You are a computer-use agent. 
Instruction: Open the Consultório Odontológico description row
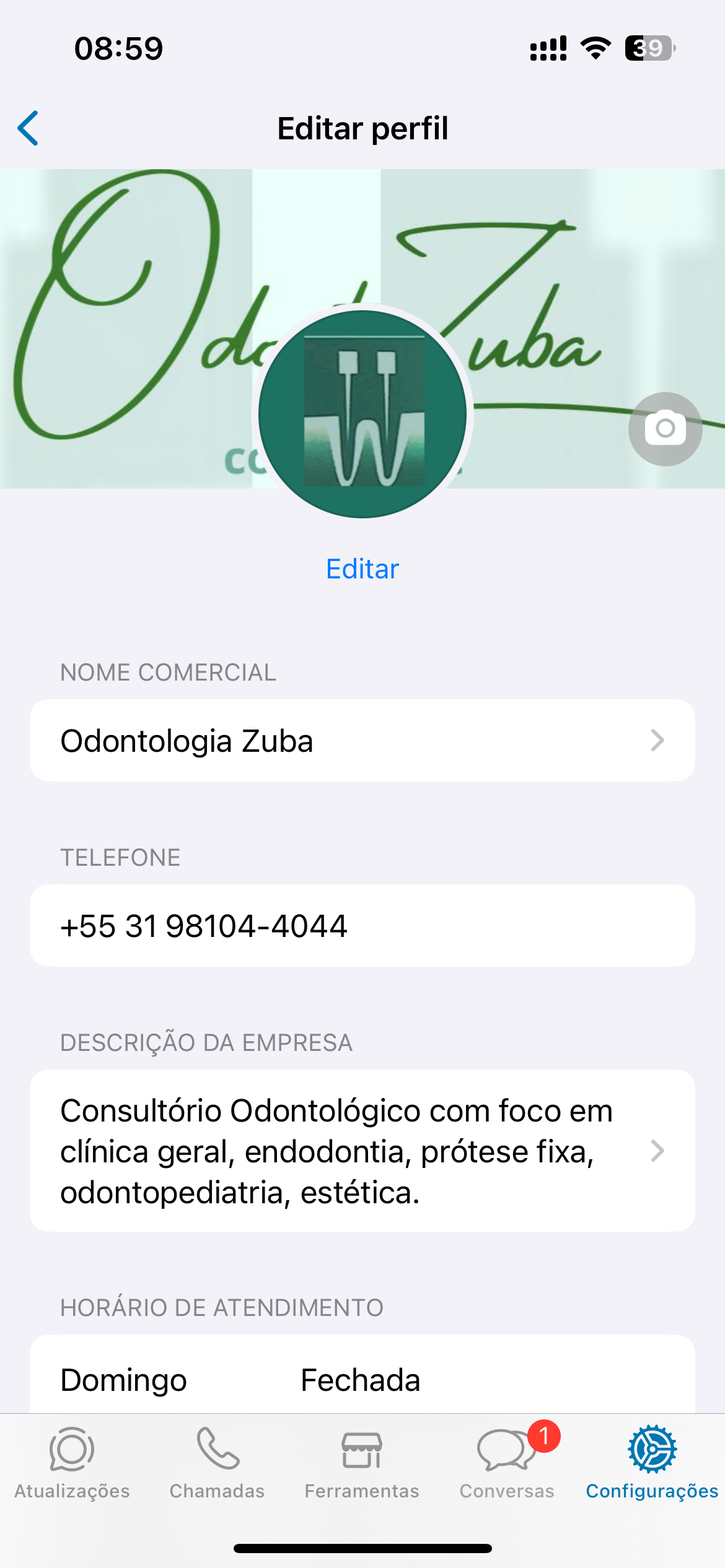coord(362,1151)
